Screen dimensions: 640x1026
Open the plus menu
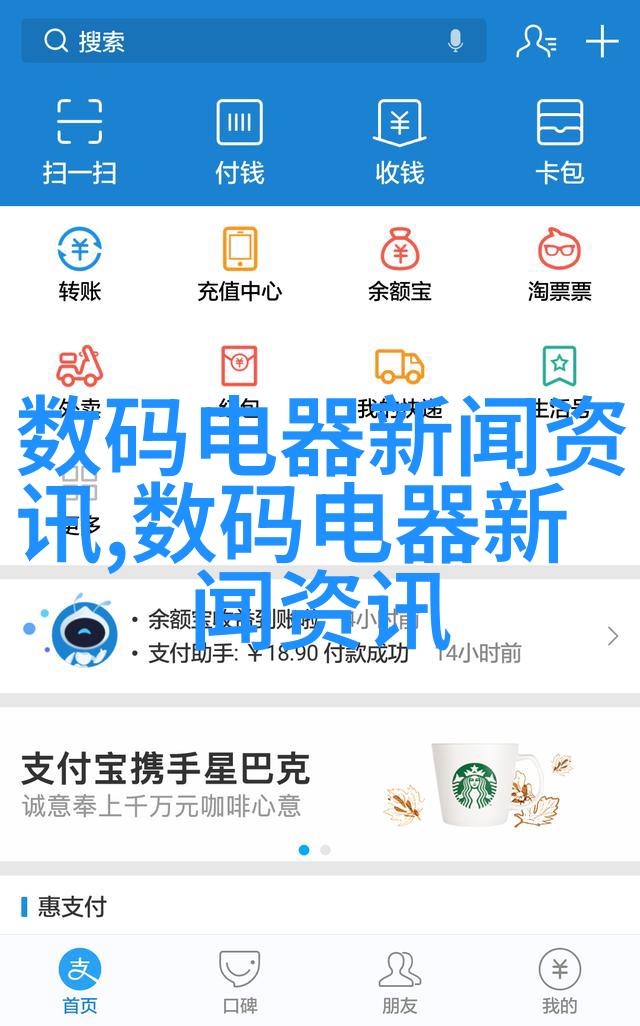pyautogui.click(x=602, y=42)
